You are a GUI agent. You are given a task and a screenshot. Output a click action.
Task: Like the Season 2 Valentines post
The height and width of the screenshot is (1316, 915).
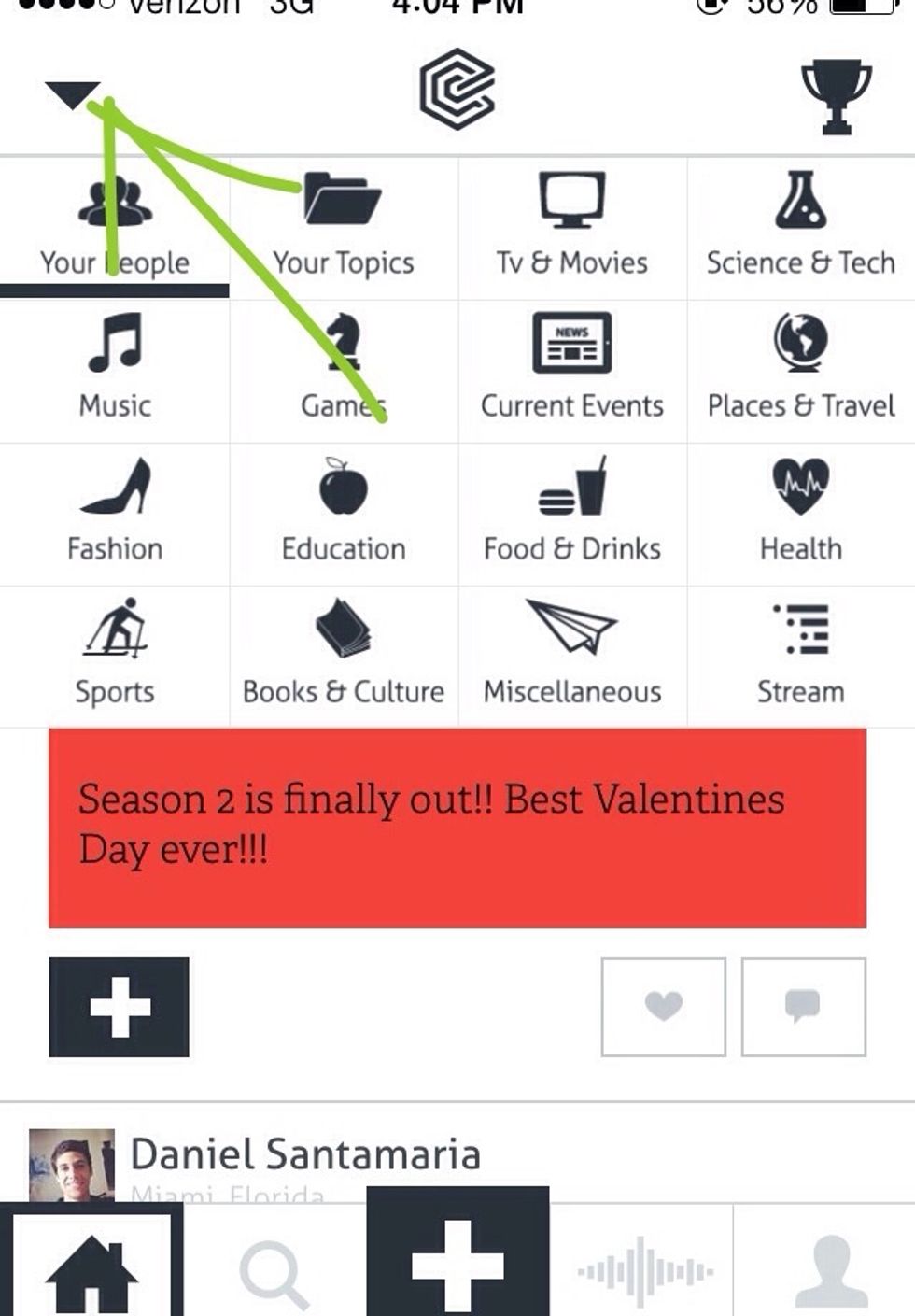662,1008
